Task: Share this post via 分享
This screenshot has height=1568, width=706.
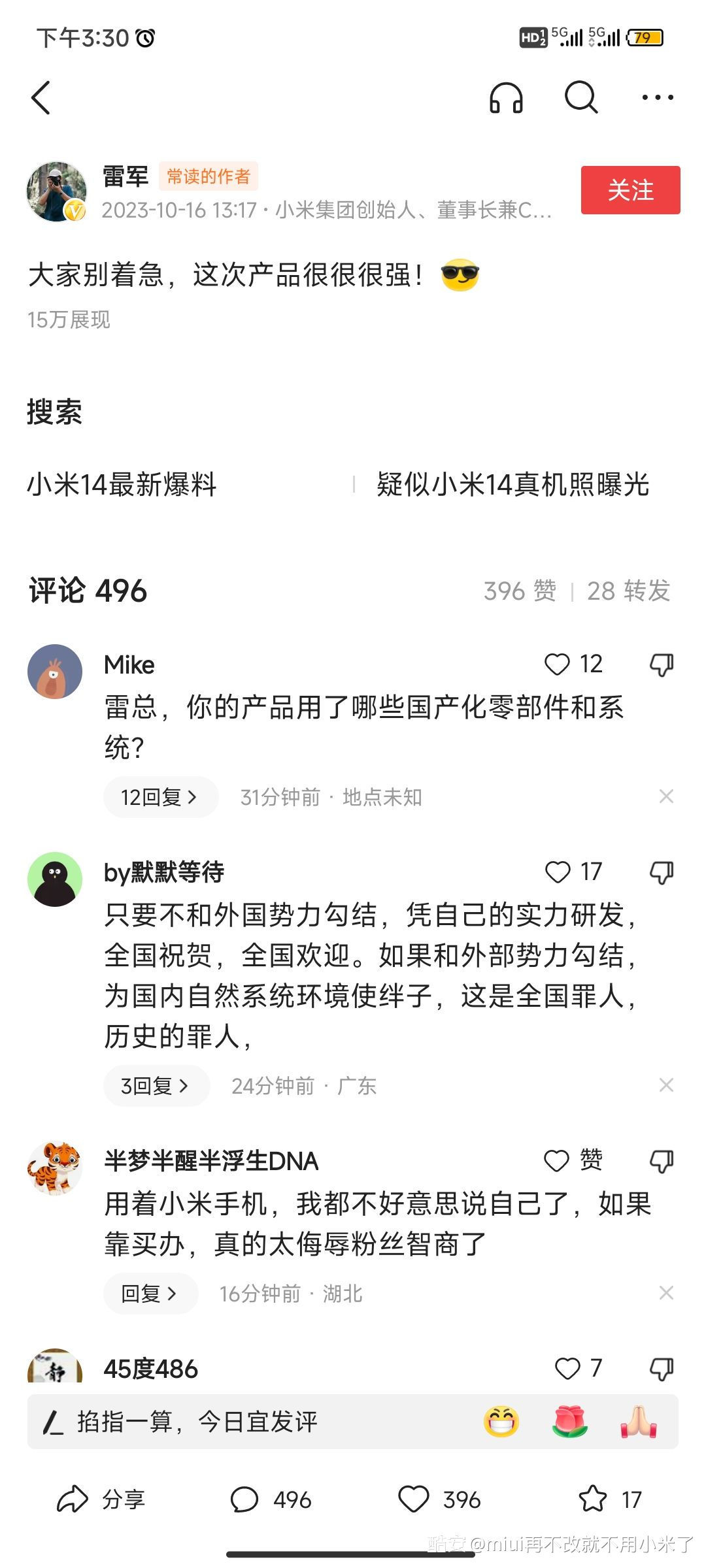Action: 101,1499
